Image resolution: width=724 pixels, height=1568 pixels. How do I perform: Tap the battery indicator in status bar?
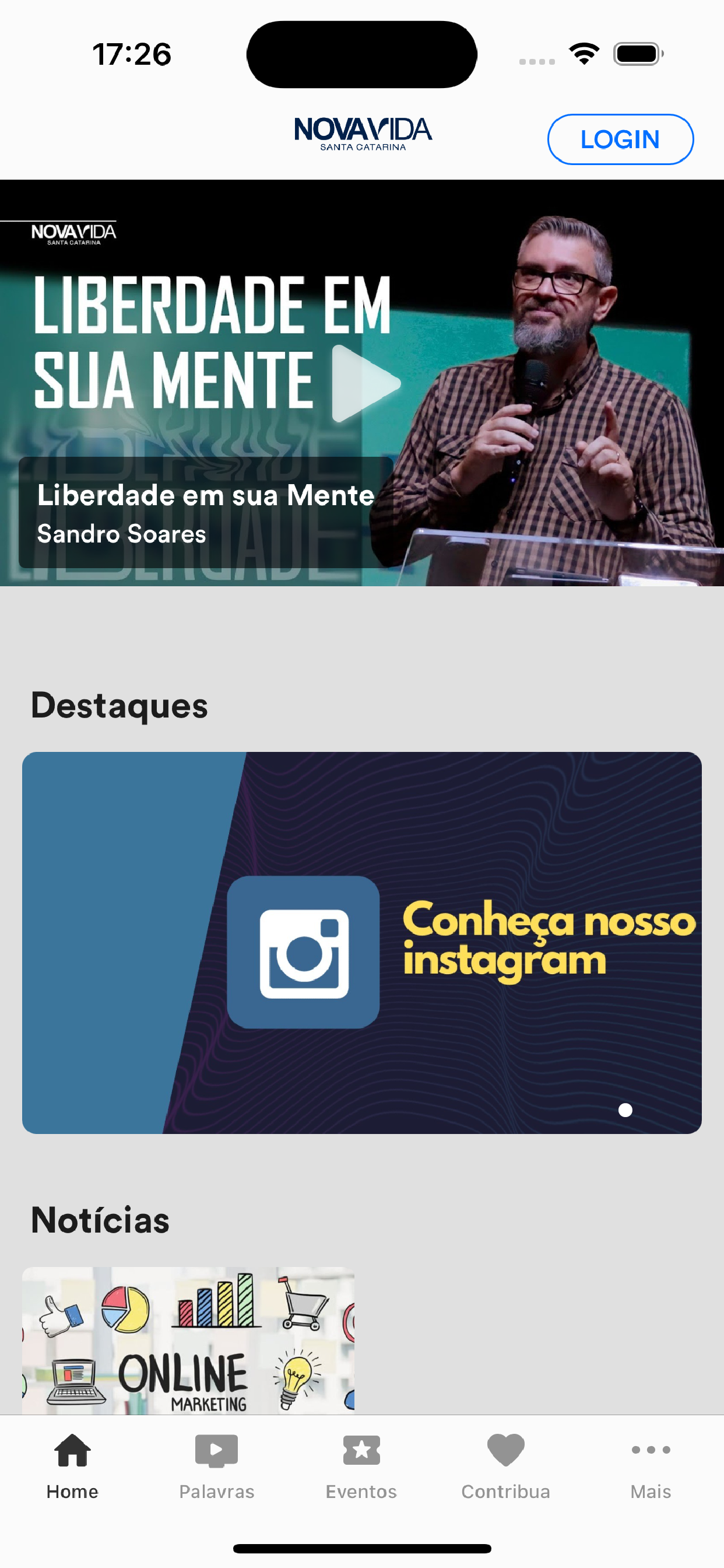(x=635, y=54)
